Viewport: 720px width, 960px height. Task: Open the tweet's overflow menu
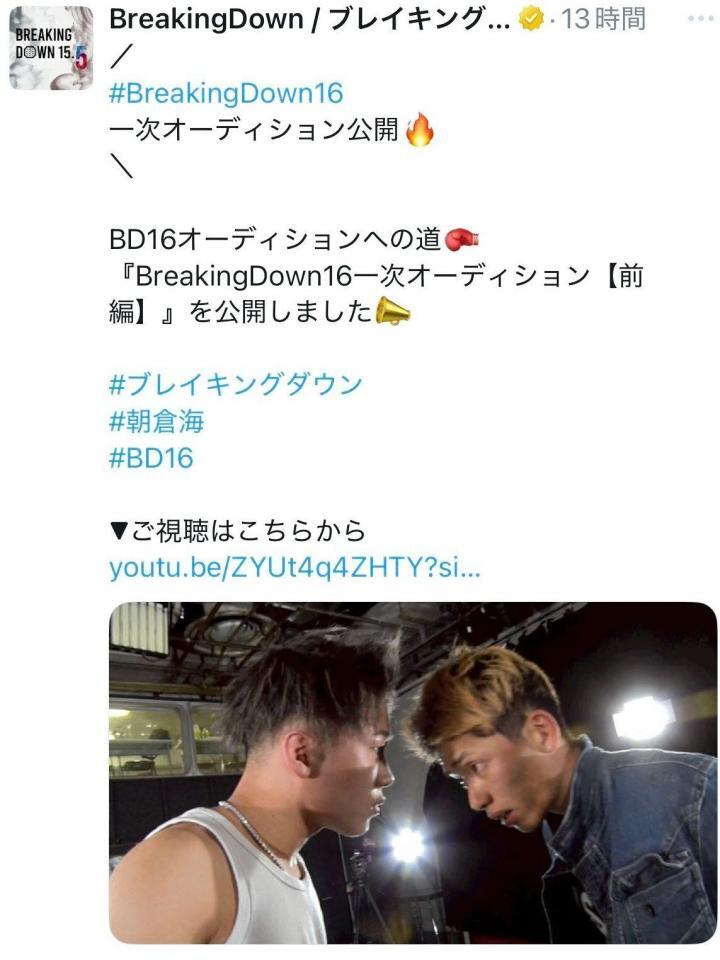700,19
